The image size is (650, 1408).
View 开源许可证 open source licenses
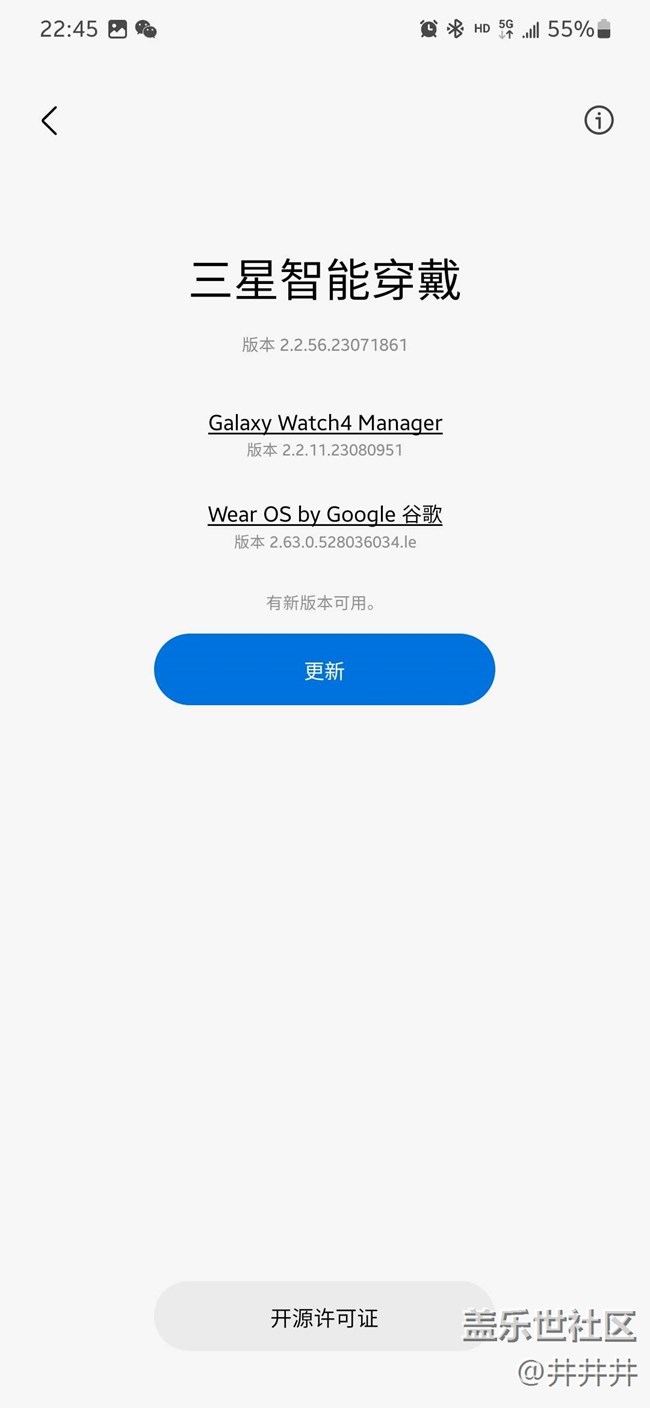[324, 1317]
